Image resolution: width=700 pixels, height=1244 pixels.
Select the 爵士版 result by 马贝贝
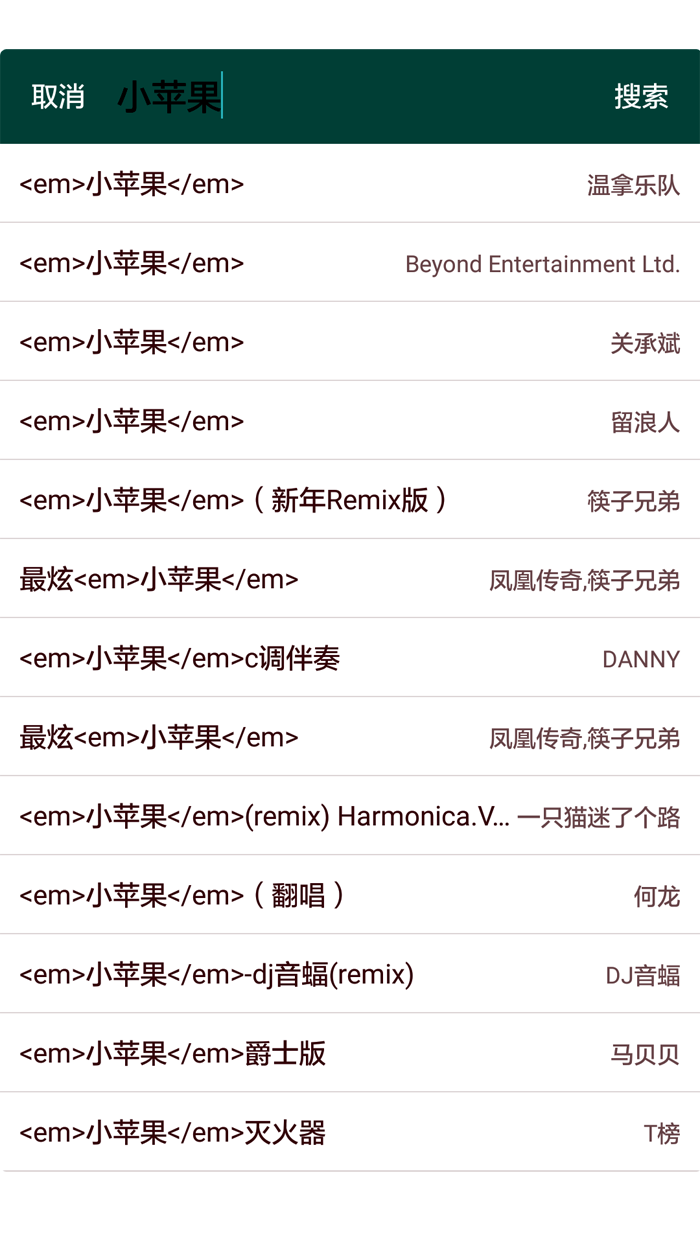[x=350, y=1053]
